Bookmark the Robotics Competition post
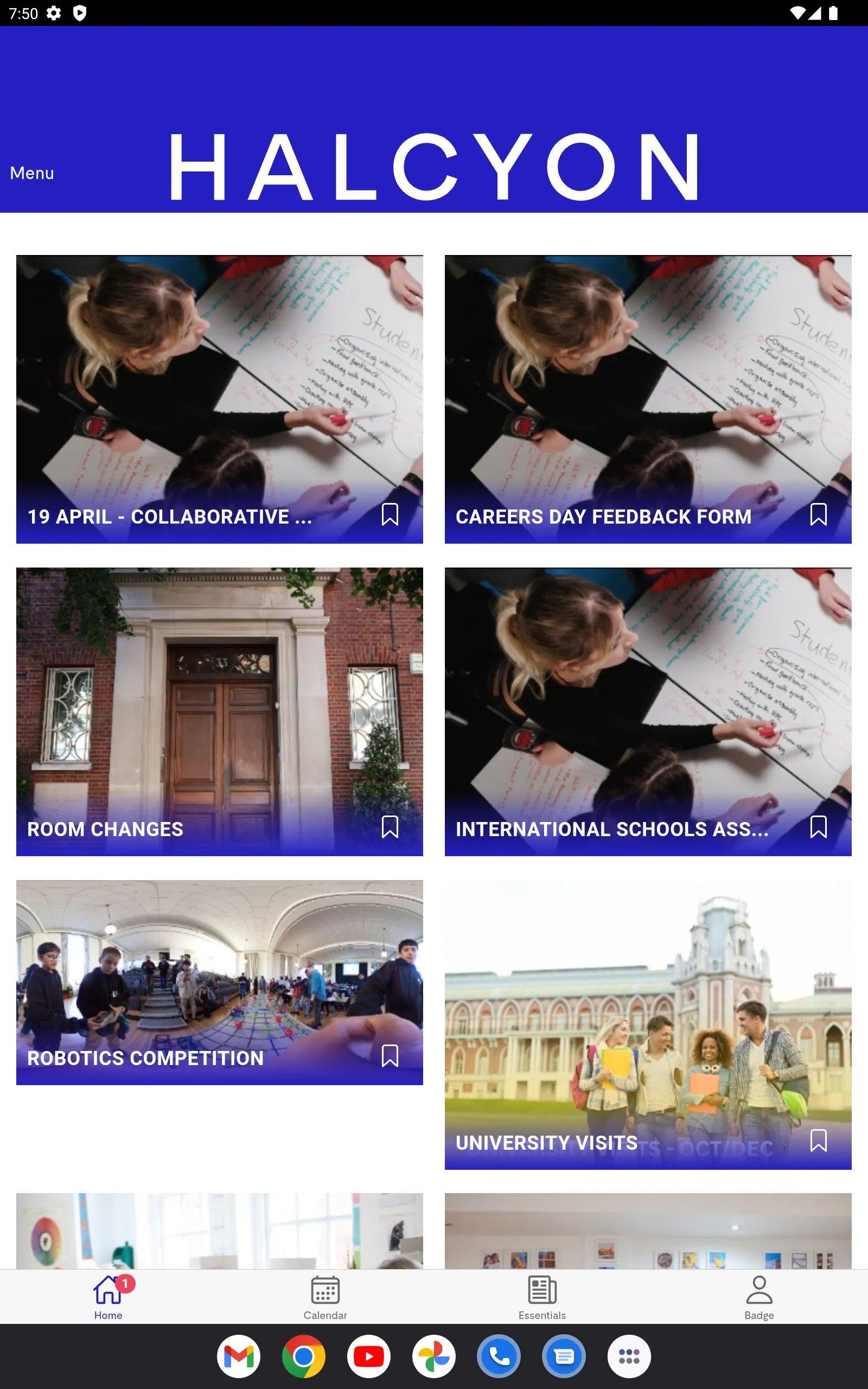This screenshot has height=1389, width=868. click(390, 1055)
